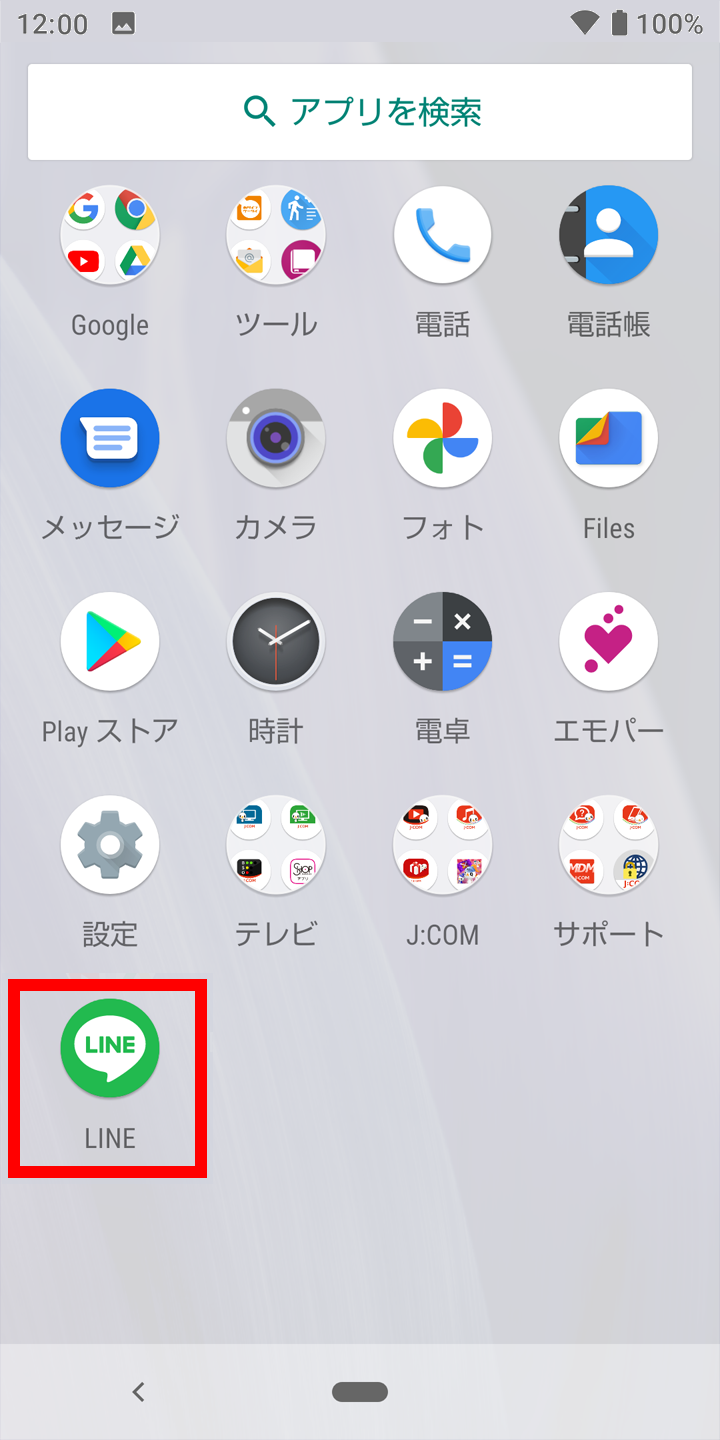
Task: Open the Files app
Action: pyautogui.click(x=608, y=439)
